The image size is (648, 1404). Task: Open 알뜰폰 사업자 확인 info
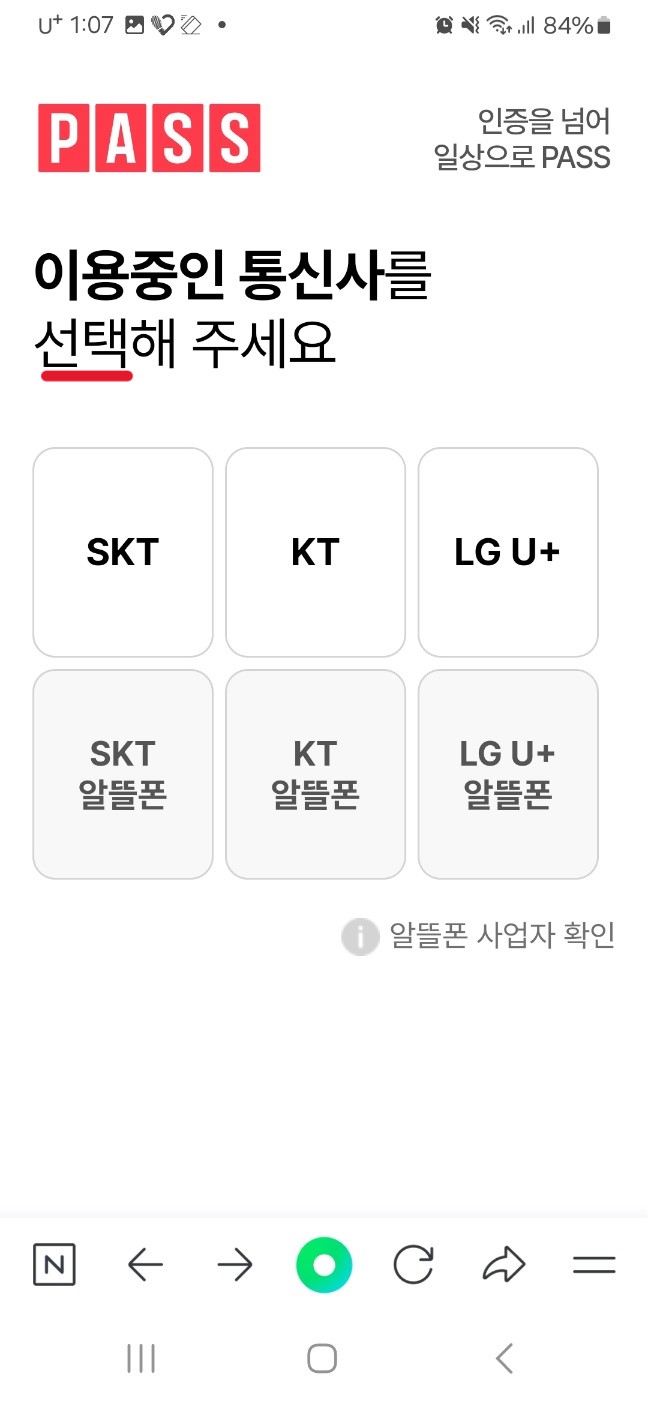(x=480, y=936)
